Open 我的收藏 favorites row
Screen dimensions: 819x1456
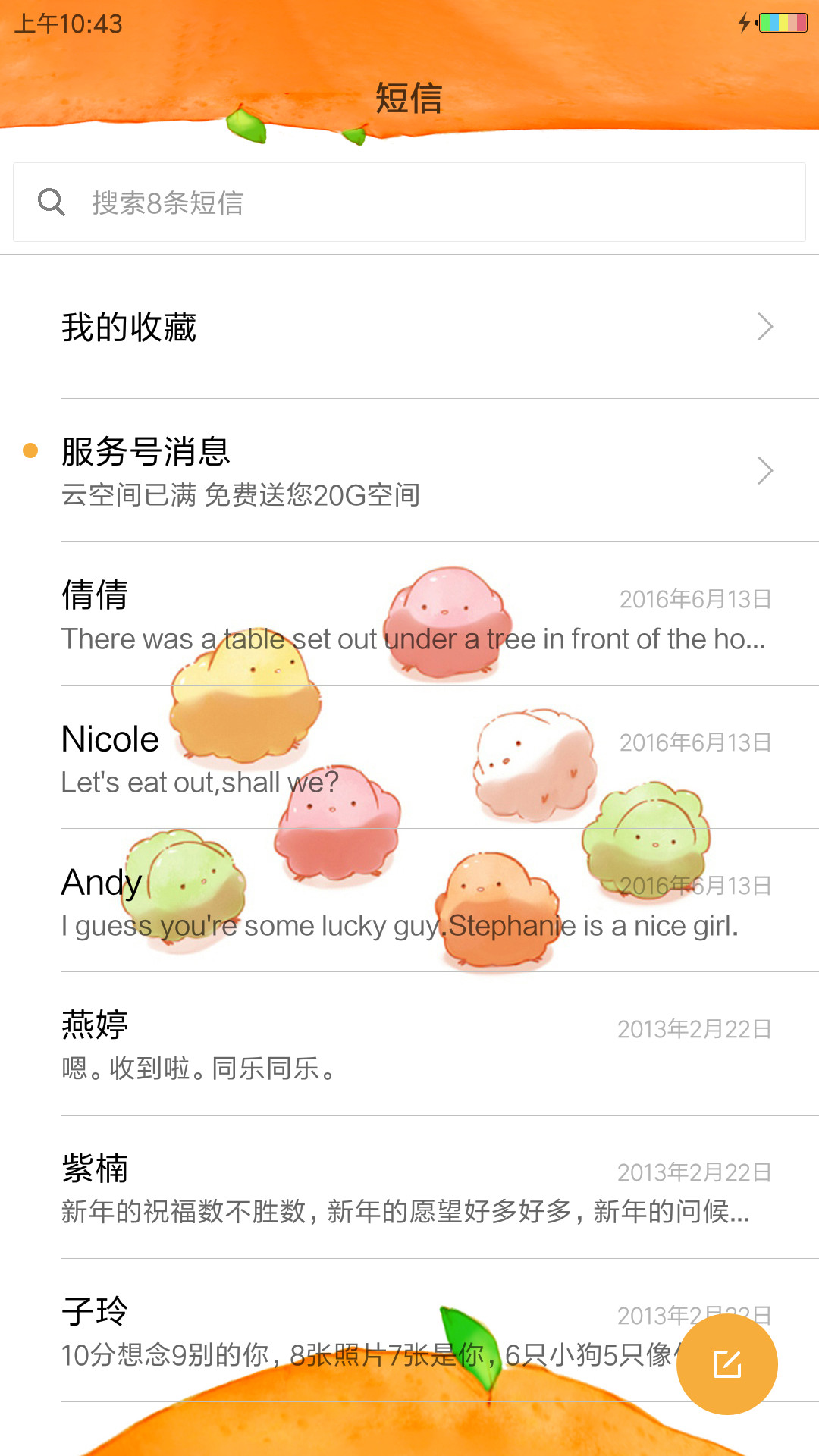click(x=409, y=327)
